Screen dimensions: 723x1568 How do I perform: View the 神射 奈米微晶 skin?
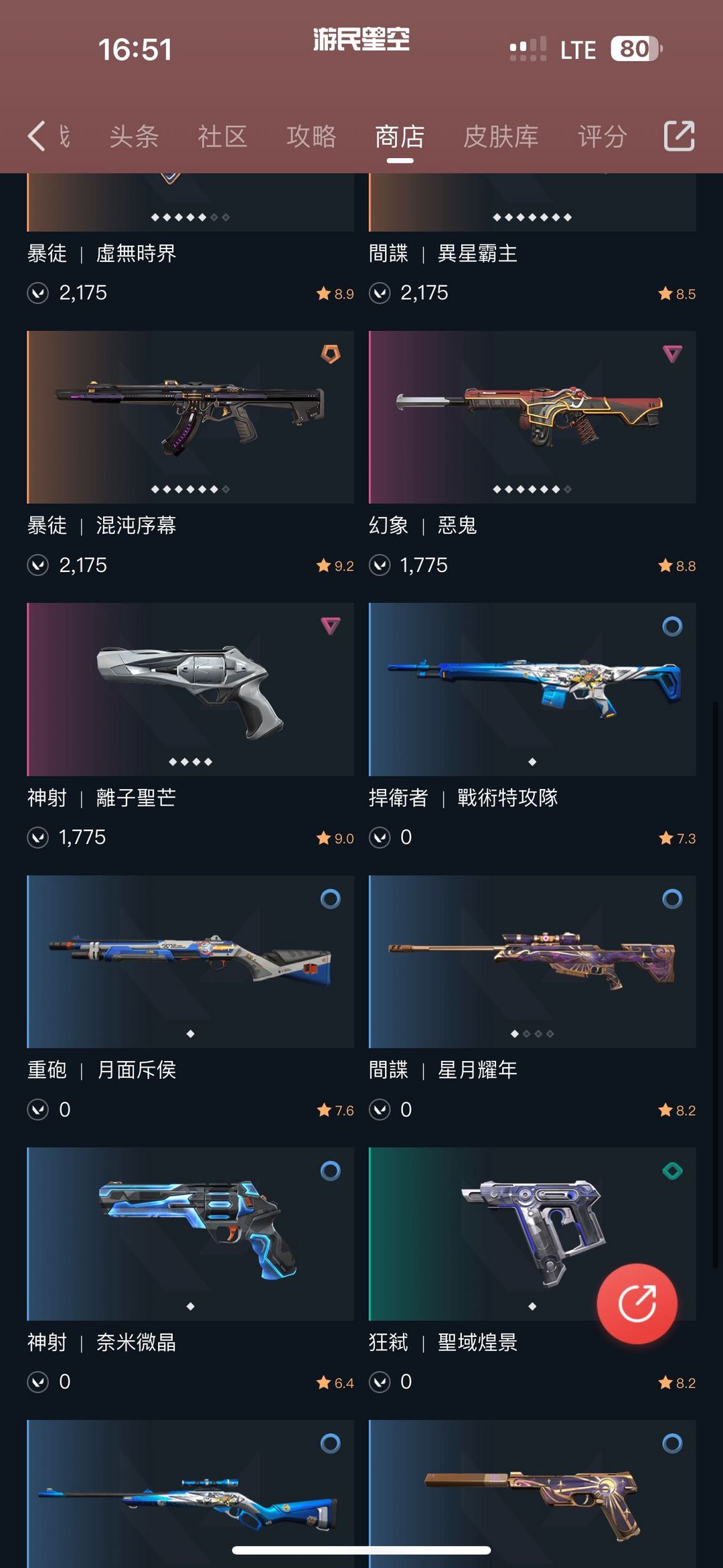190,1271
